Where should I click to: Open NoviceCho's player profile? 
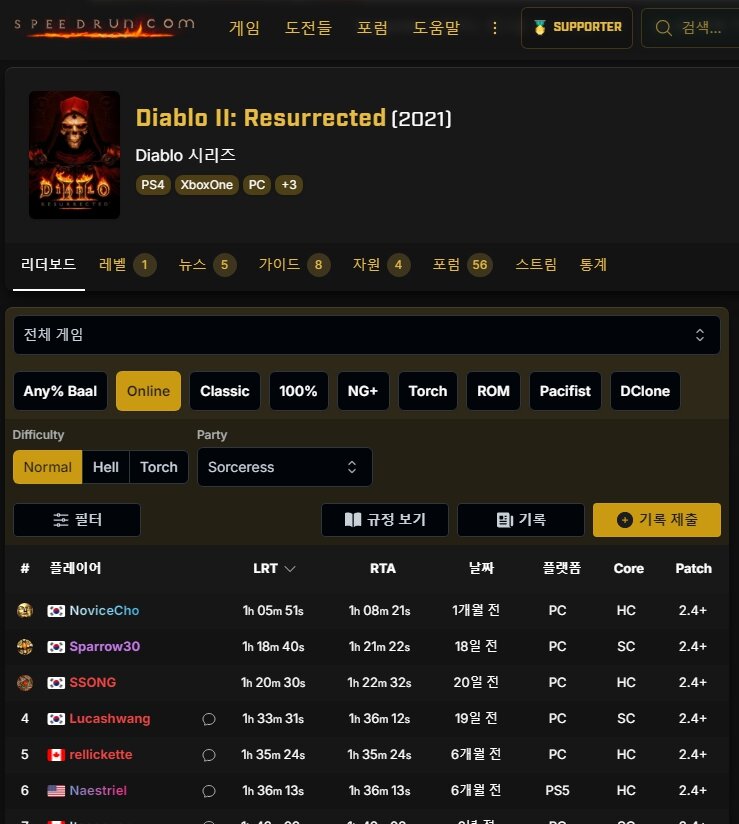point(104,610)
